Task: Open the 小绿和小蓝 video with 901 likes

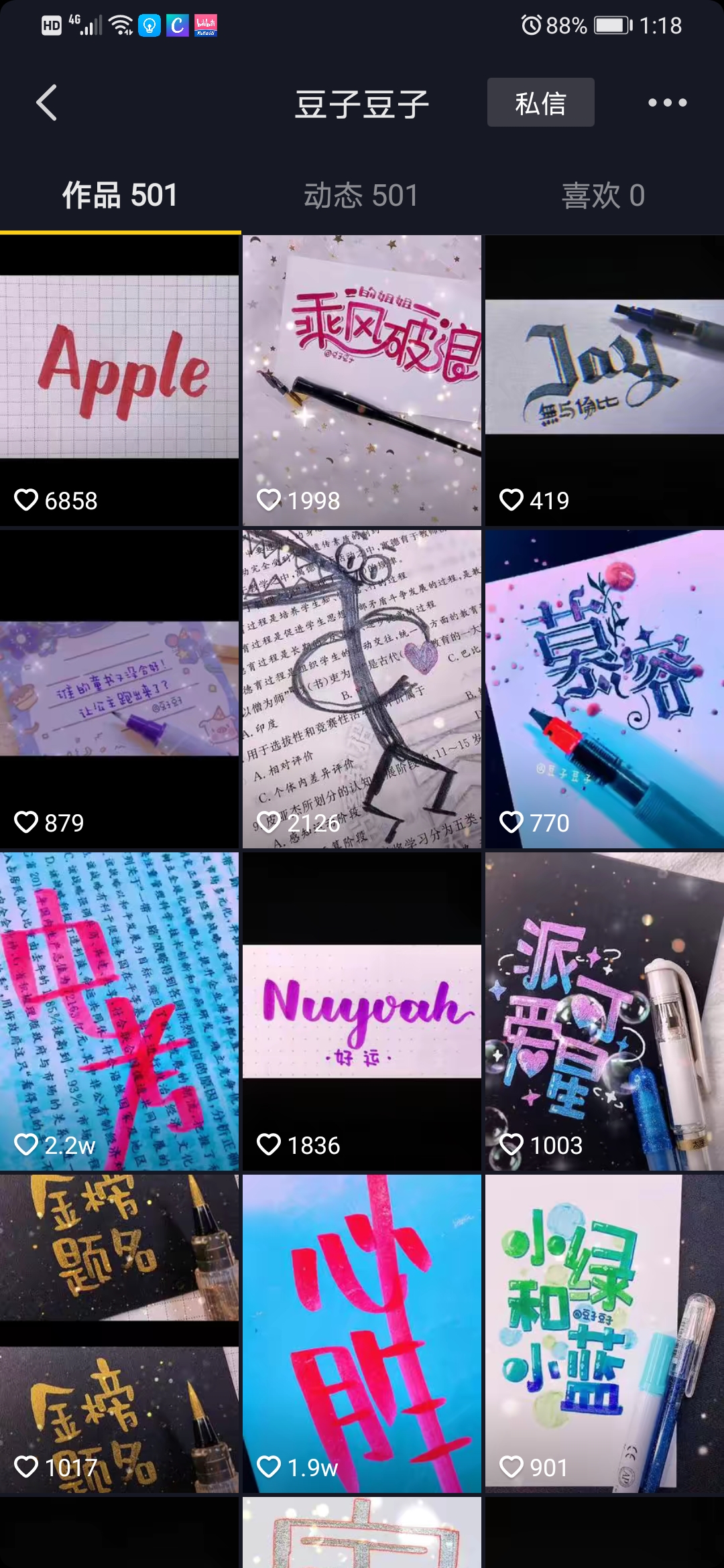Action: point(605,1333)
